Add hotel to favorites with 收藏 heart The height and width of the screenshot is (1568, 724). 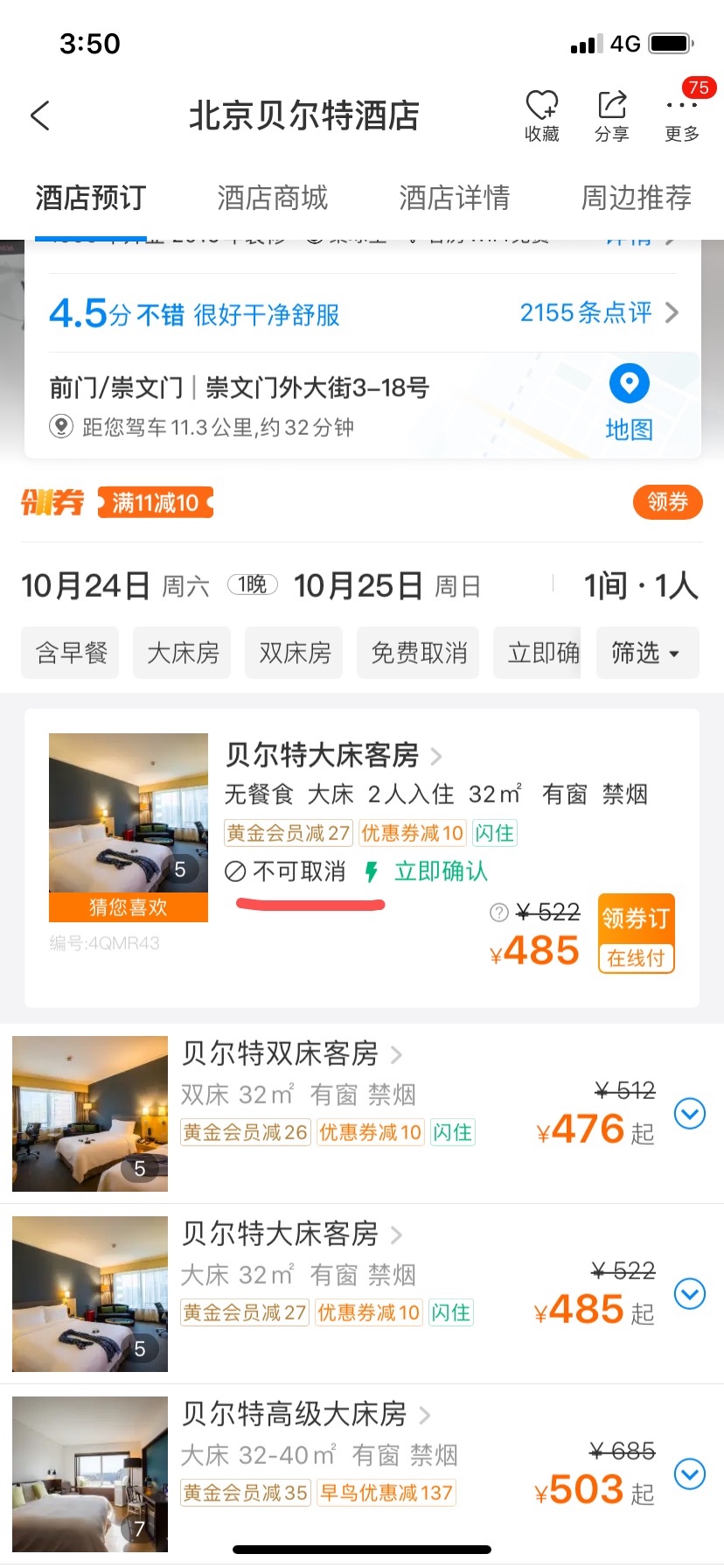click(542, 115)
